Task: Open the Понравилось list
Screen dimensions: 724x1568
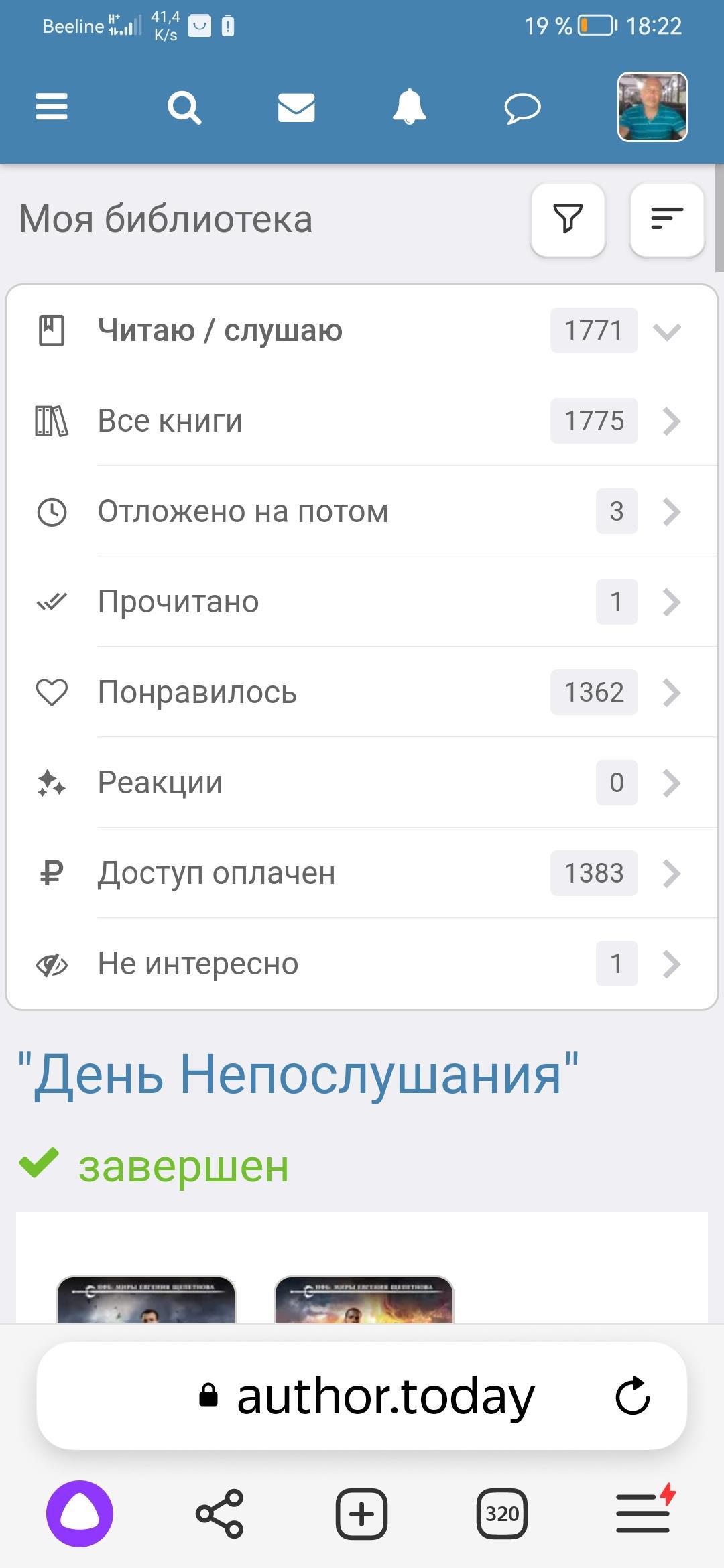Action: click(362, 692)
